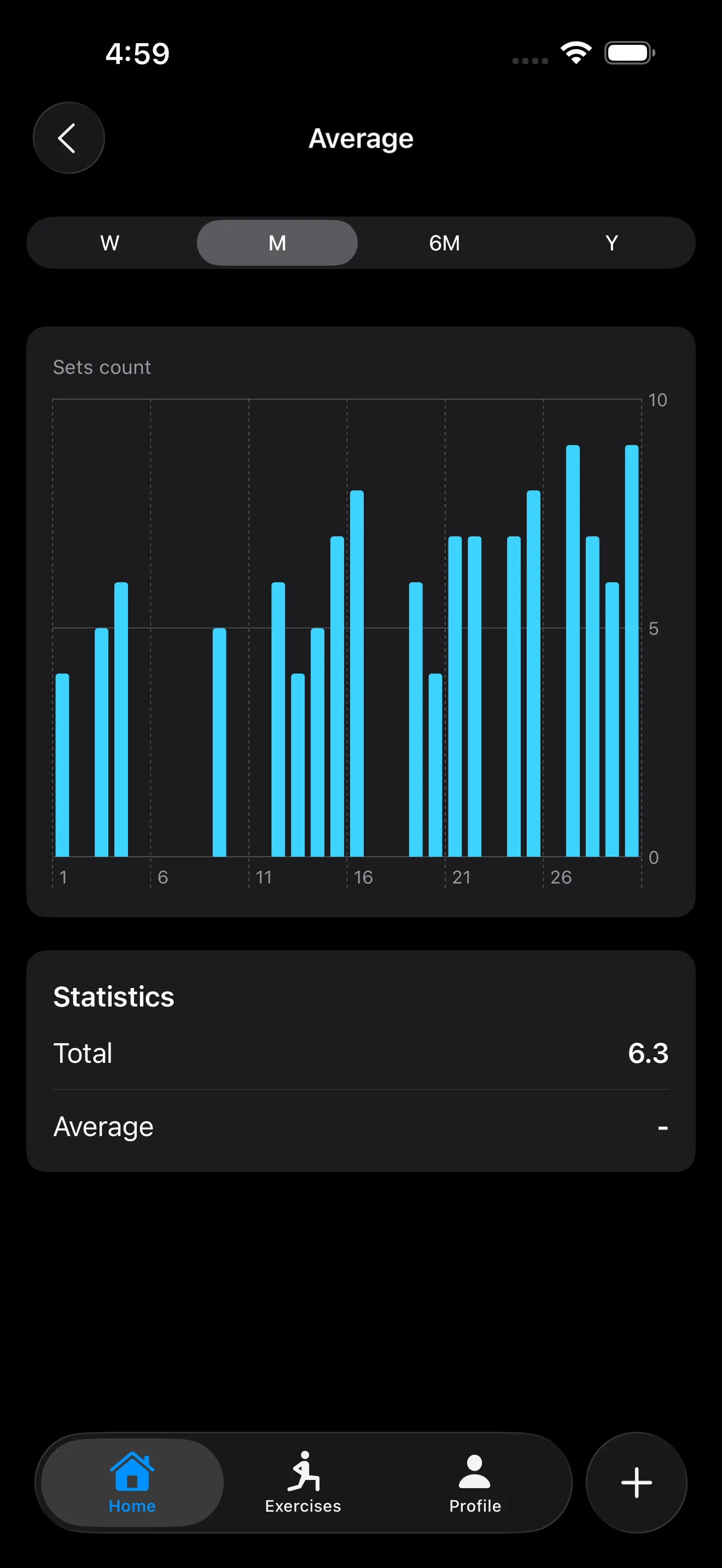Tap the plus button to add
Image resolution: width=722 pixels, height=1568 pixels.
click(x=636, y=1483)
